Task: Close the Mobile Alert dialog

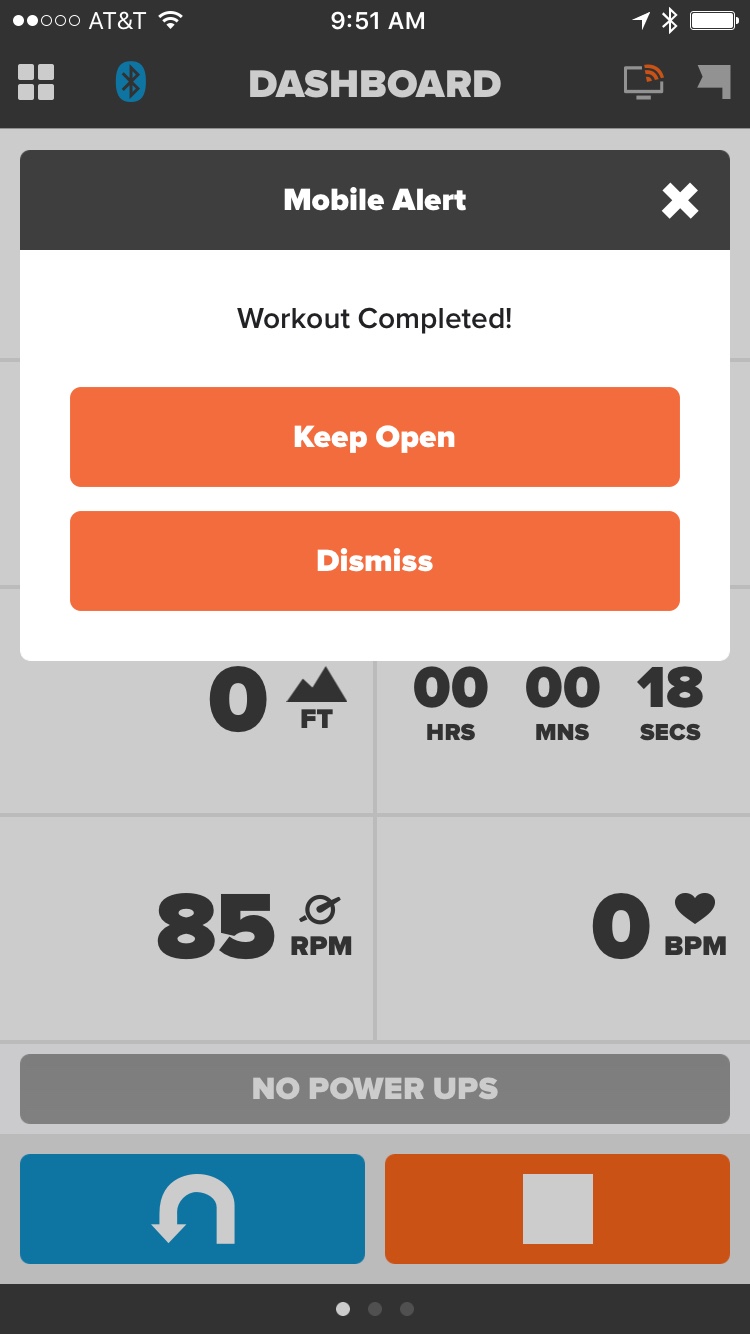Action: 680,201
